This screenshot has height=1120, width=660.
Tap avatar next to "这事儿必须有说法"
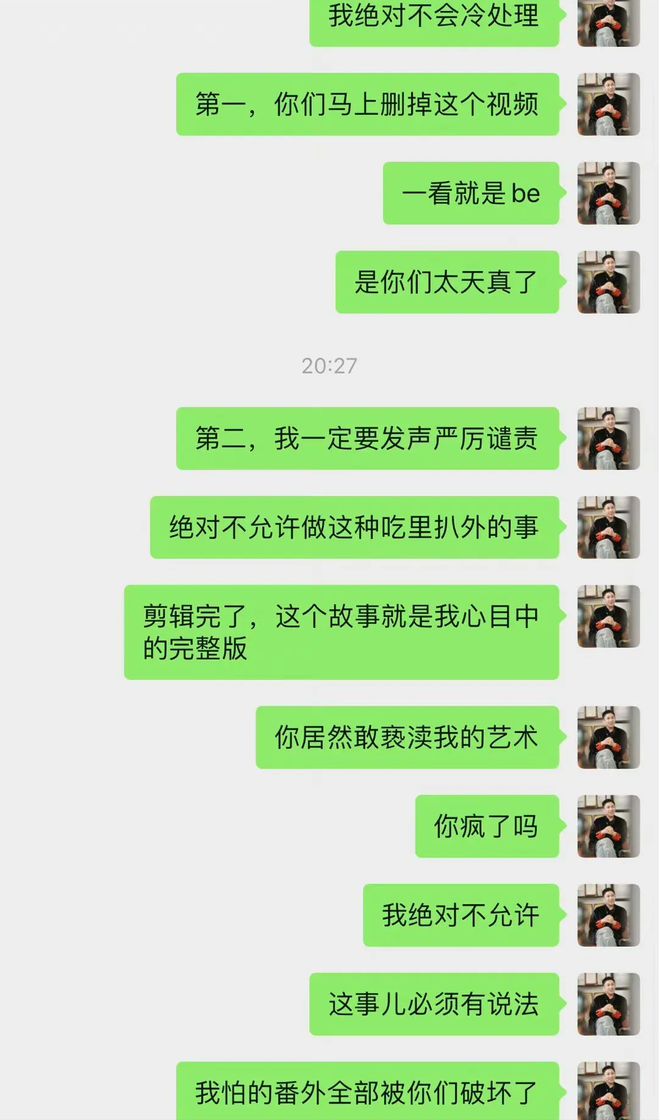[608, 1004]
